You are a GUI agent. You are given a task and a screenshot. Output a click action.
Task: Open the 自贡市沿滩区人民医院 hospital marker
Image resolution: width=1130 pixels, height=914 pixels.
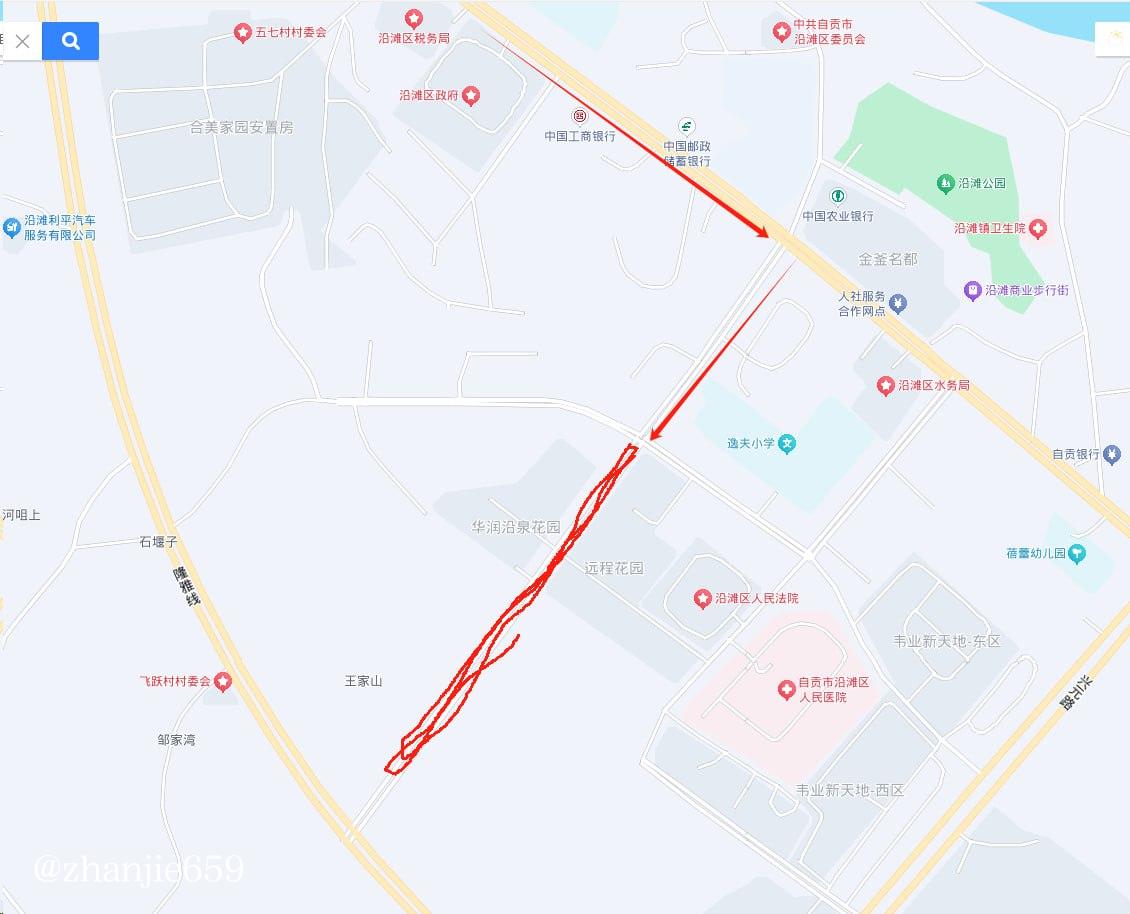786,690
